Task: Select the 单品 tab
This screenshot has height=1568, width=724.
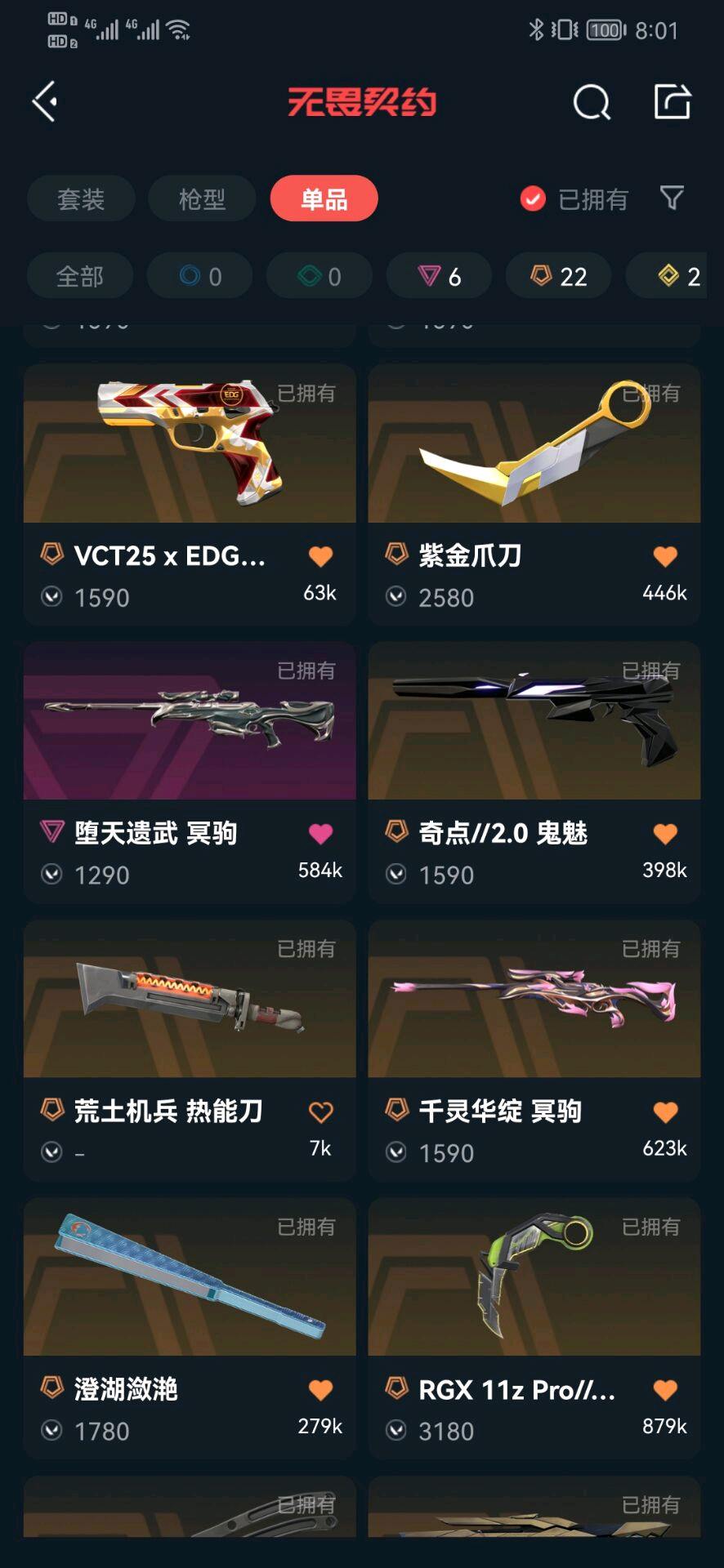Action: tap(324, 198)
